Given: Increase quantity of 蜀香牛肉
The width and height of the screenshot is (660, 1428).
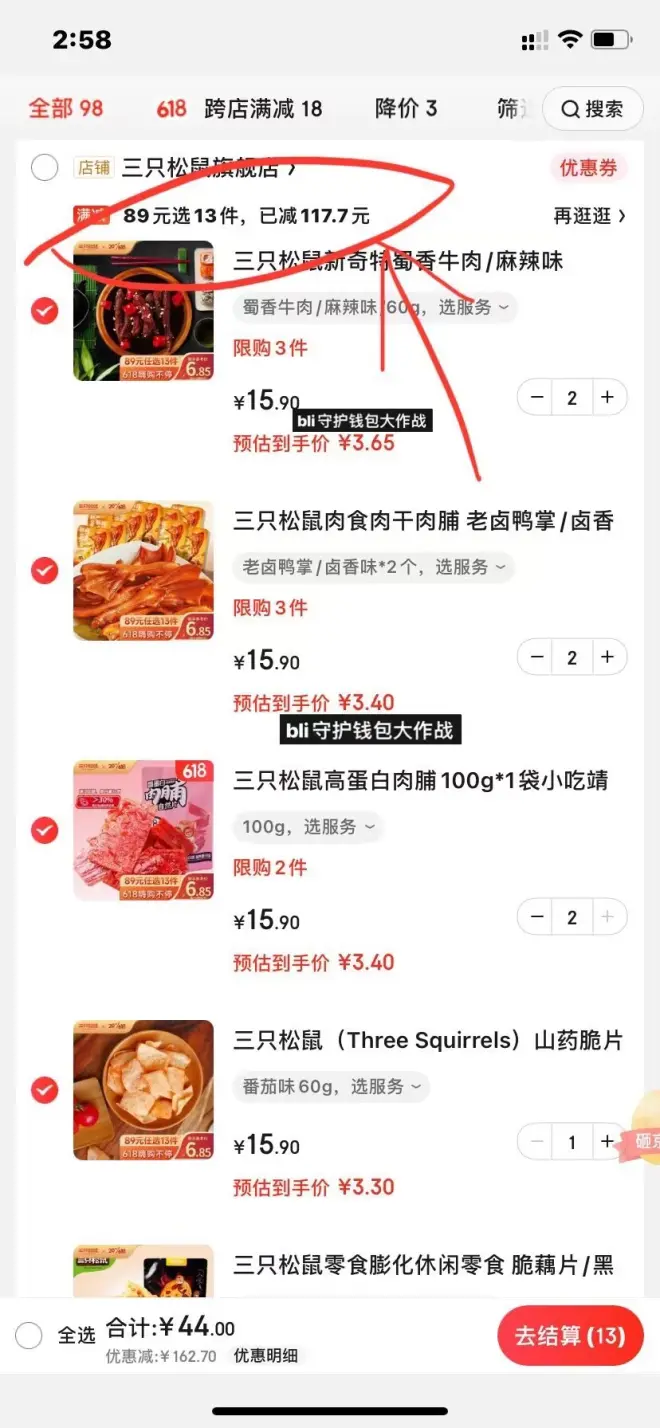Looking at the screenshot, I should [x=607, y=398].
